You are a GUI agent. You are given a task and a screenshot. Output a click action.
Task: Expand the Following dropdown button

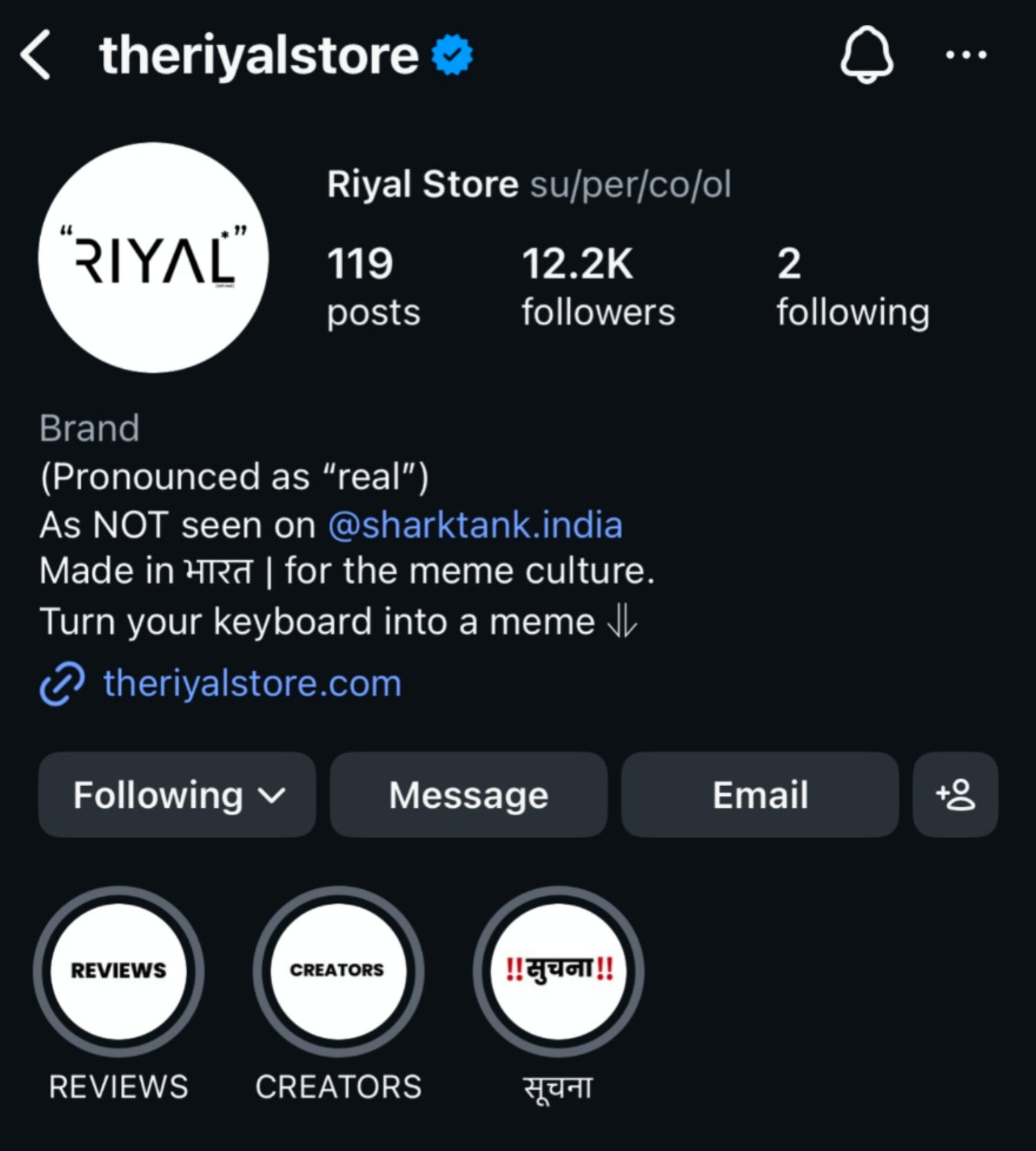[178, 795]
